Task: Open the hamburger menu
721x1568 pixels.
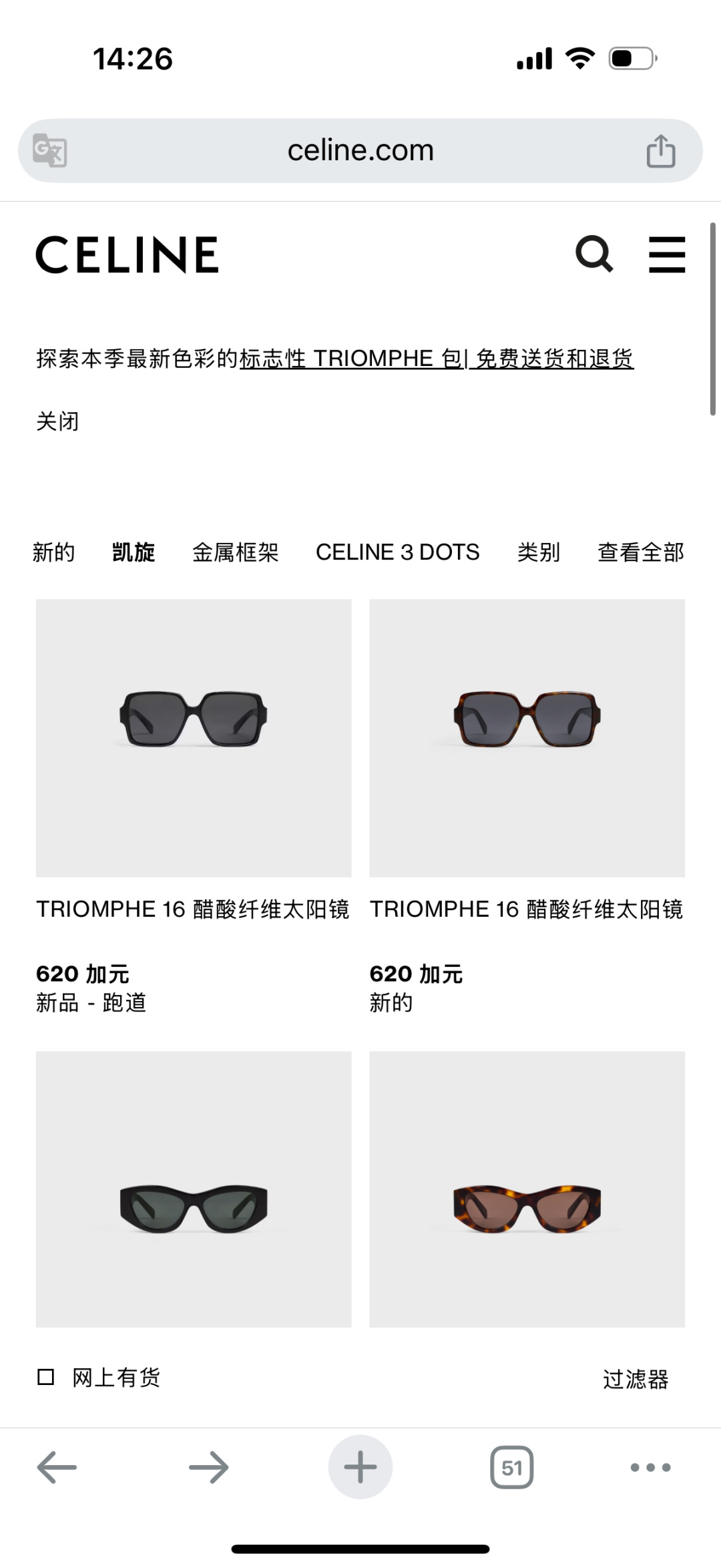Action: [x=667, y=254]
